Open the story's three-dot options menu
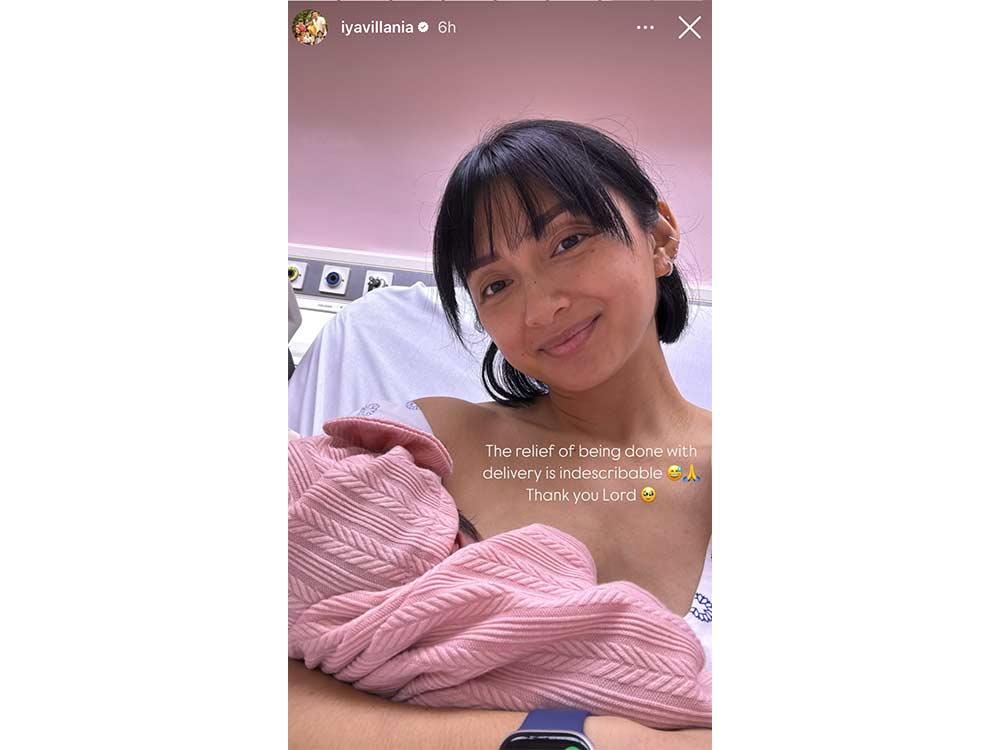This screenshot has height=750, width=1000. (x=645, y=27)
